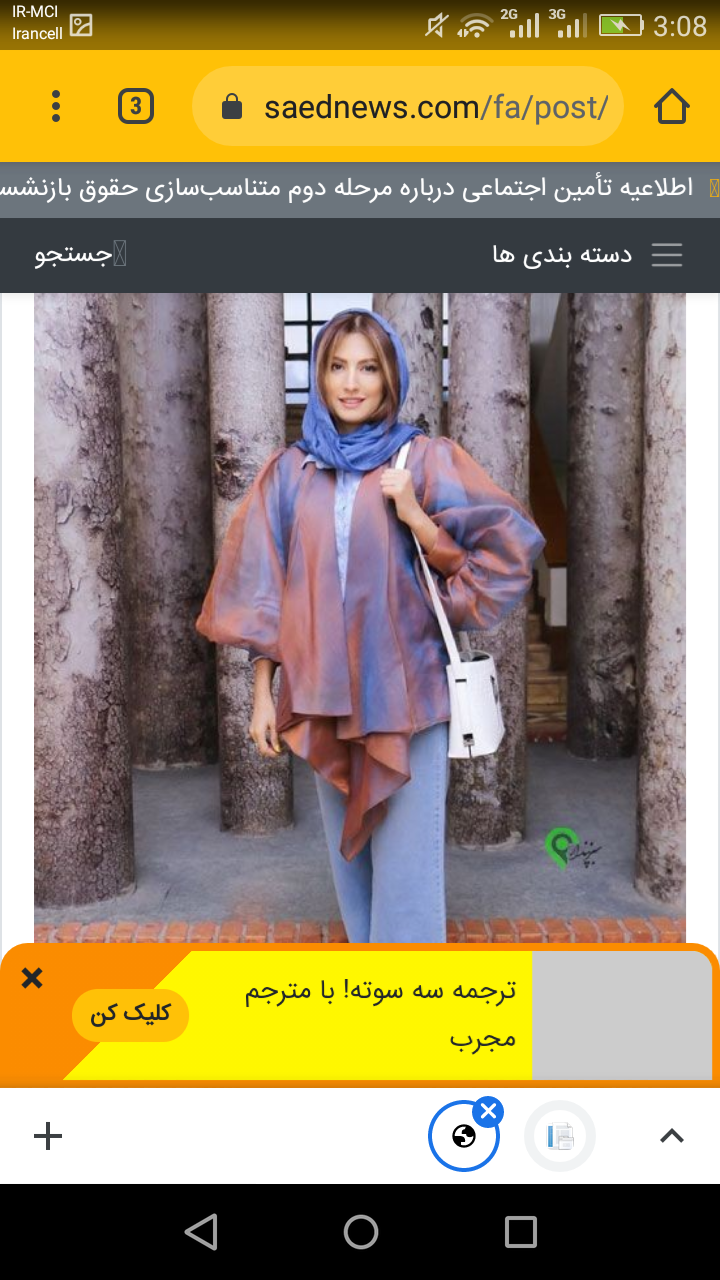The height and width of the screenshot is (1280, 720).
Task: Tap the کلیک کن button on the ad
Action: coord(130,1014)
